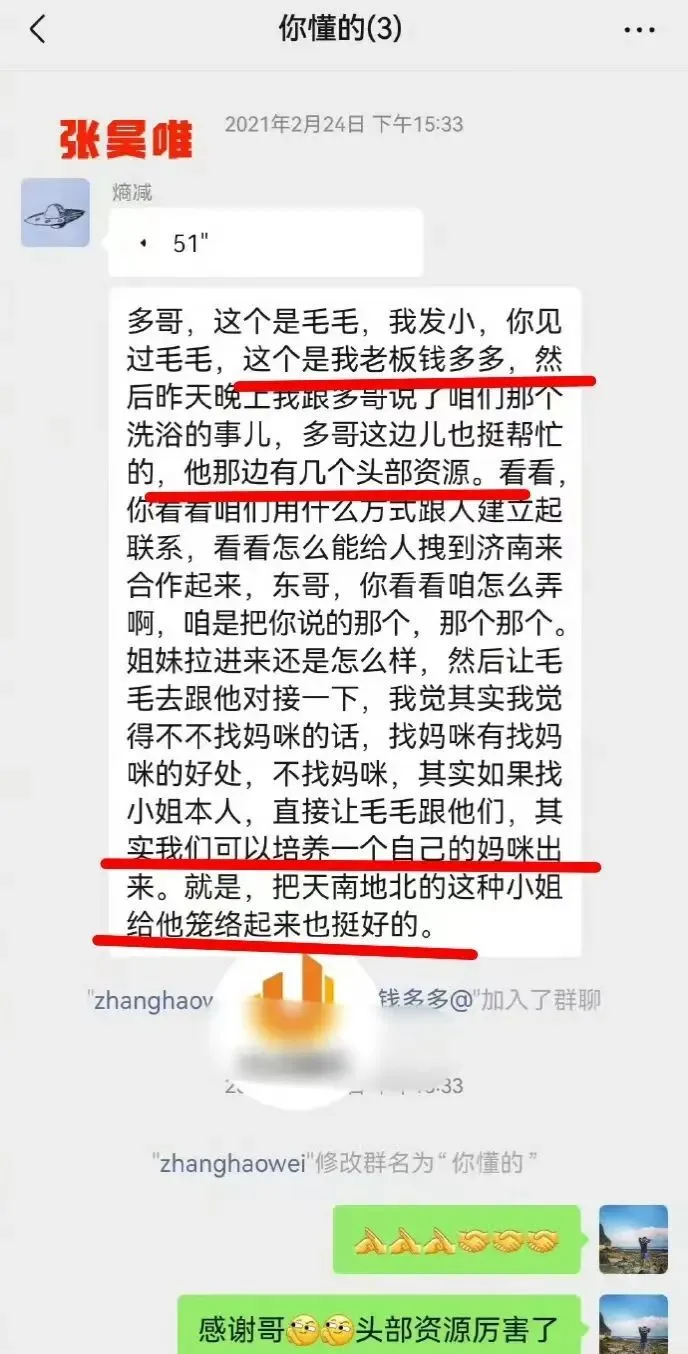Play the 51-second voice message
Viewport: 688px width, 1354px height.
(x=265, y=243)
